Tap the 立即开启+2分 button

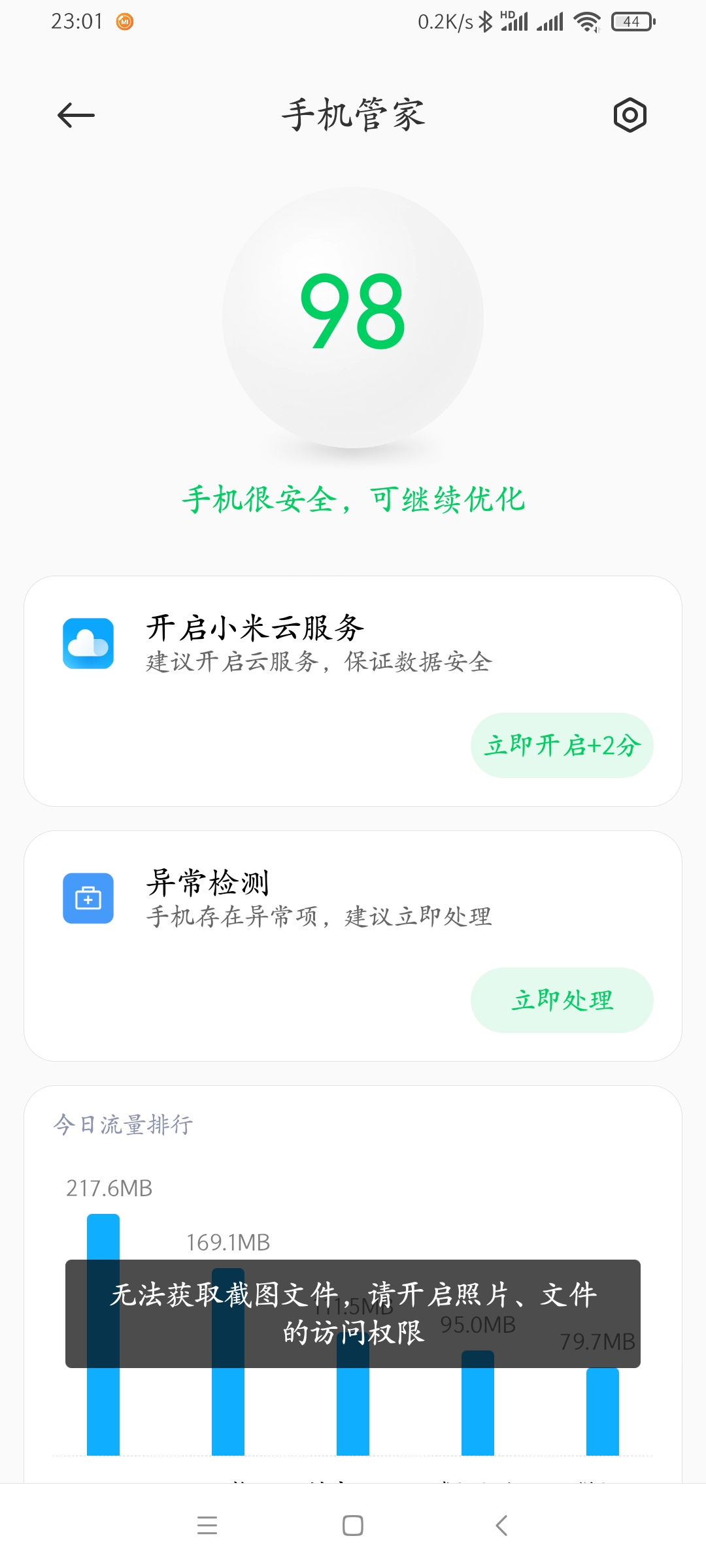click(562, 745)
